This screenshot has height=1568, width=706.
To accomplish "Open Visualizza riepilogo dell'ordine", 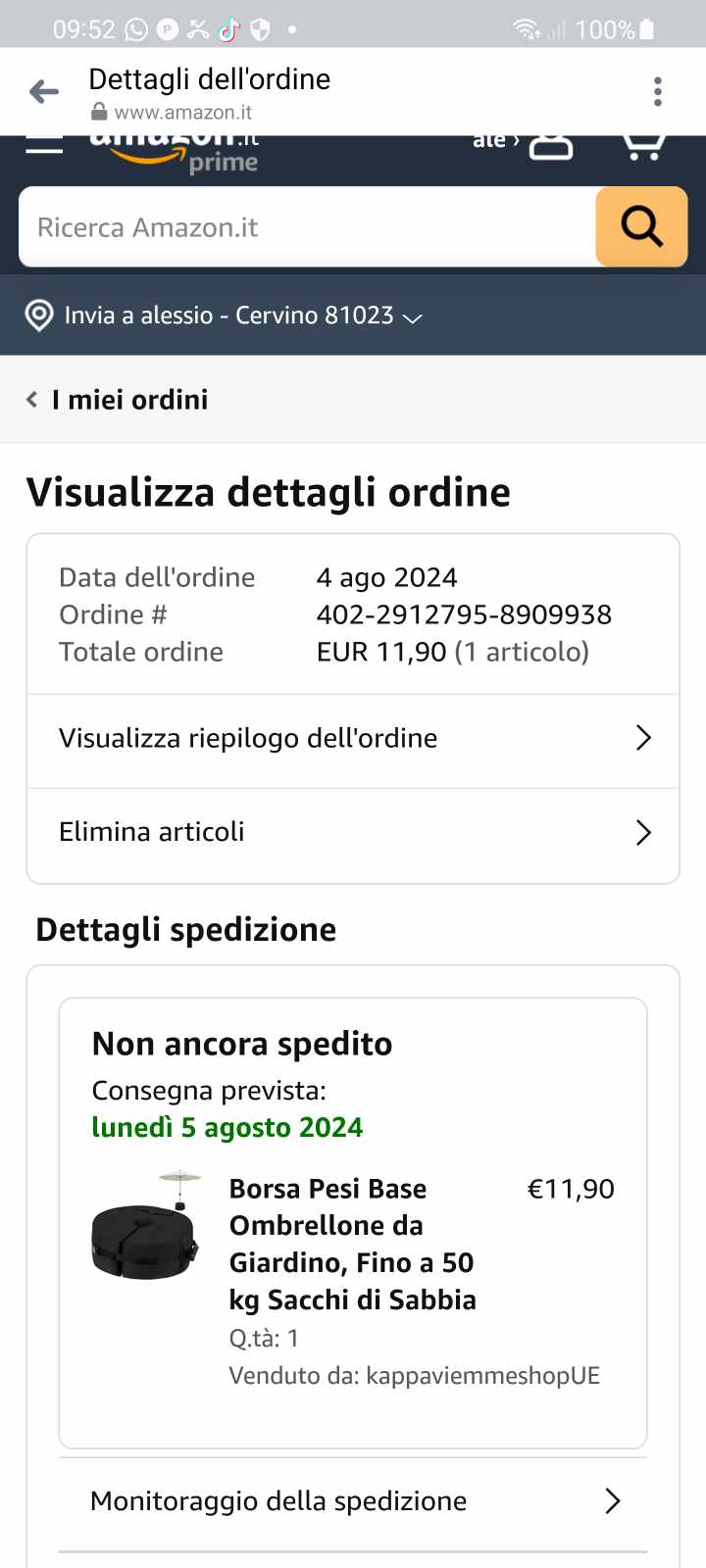I will point(353,739).
